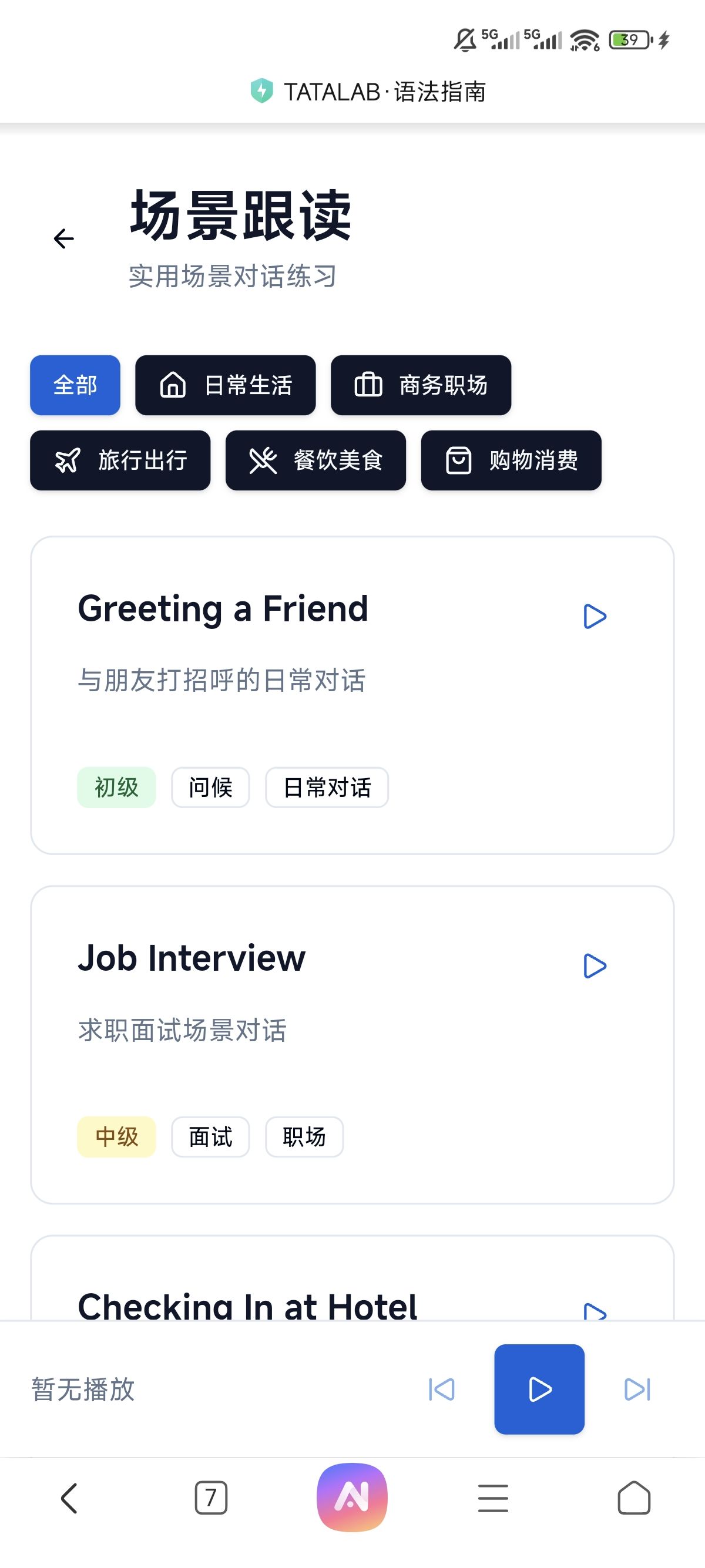Image resolution: width=705 pixels, height=1568 pixels.
Task: Show 旅行出行 scenes
Action: pyautogui.click(x=120, y=460)
